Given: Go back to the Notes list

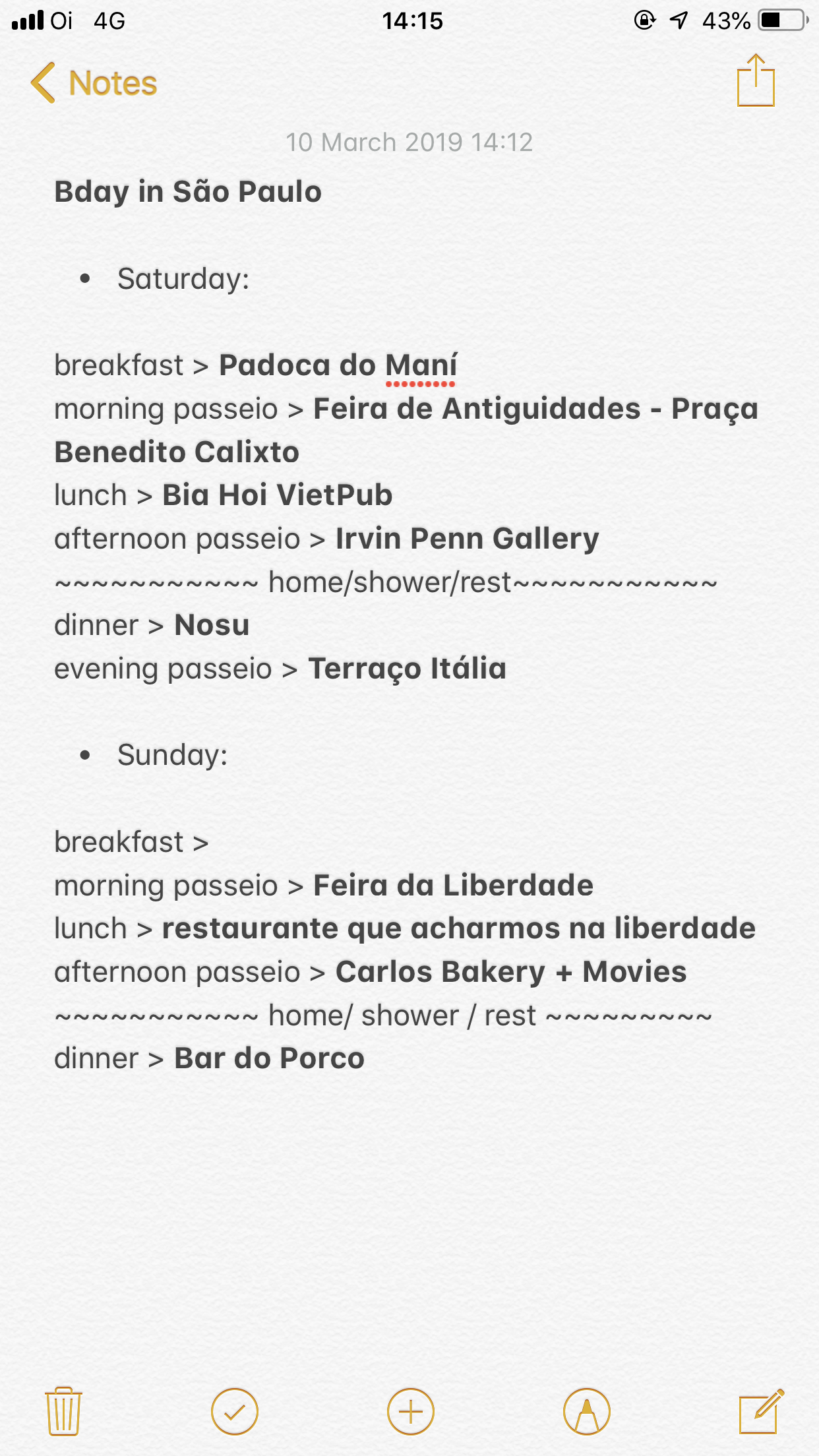Looking at the screenshot, I should point(94,83).
